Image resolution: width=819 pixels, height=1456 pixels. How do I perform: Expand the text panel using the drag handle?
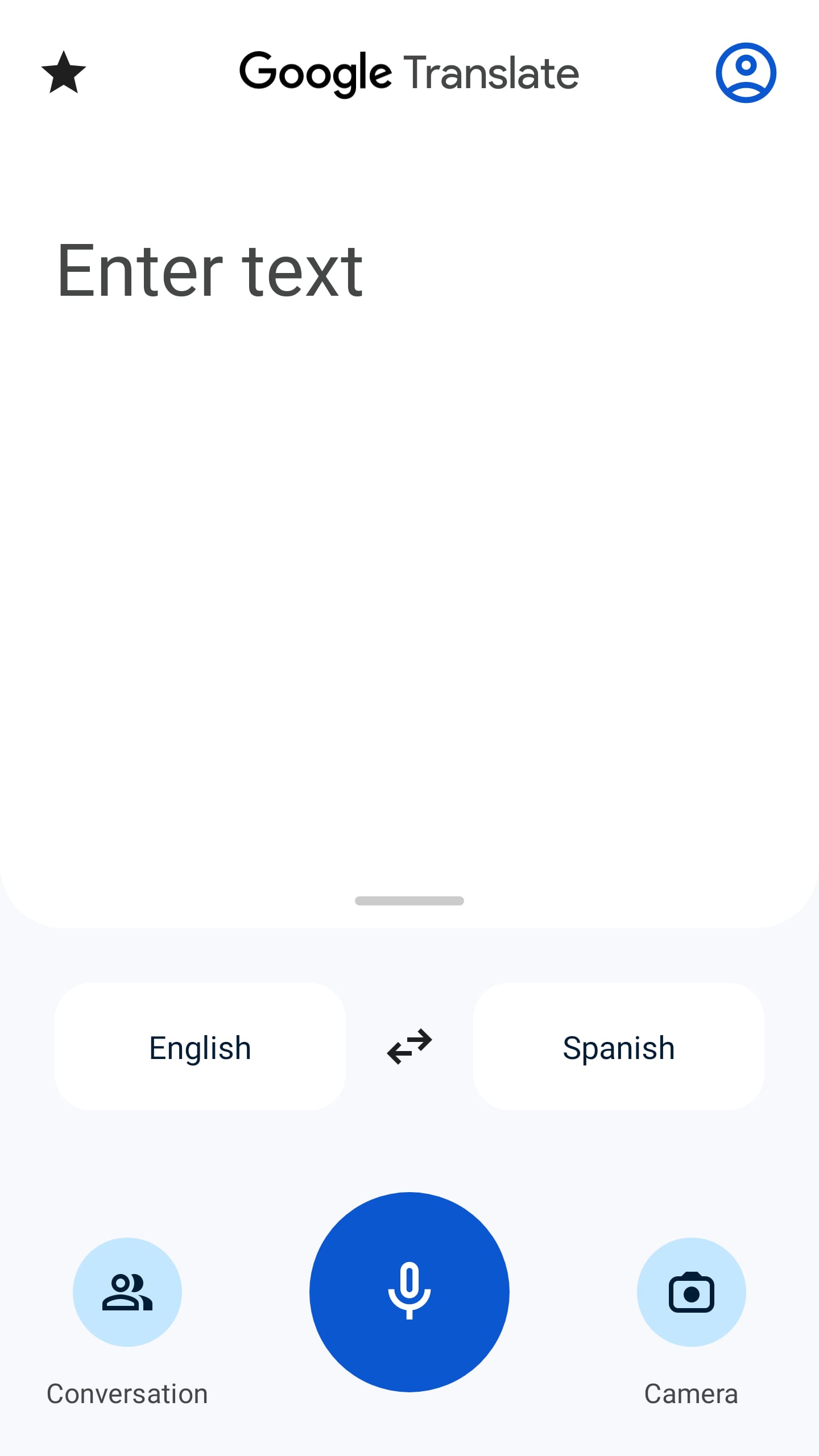click(409, 900)
